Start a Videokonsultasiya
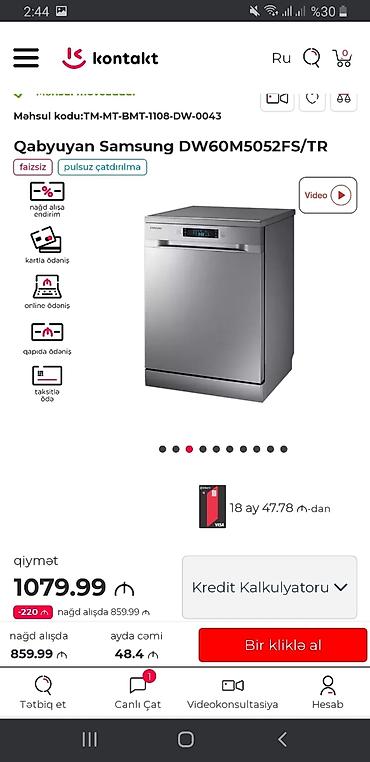370x762 pixels. click(x=232, y=693)
